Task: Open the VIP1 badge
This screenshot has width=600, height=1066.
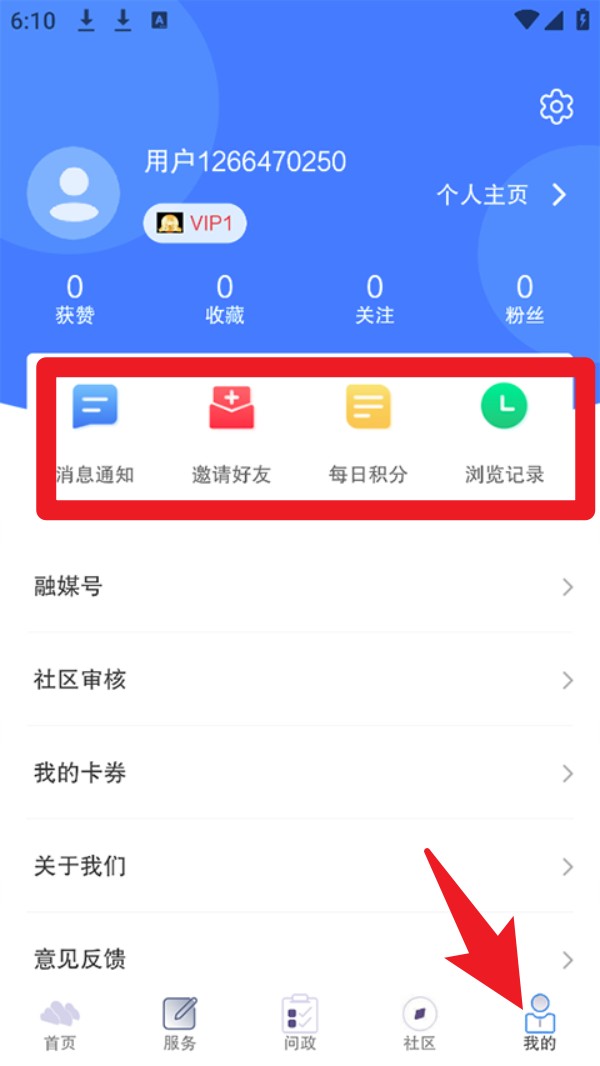Action: pos(195,223)
